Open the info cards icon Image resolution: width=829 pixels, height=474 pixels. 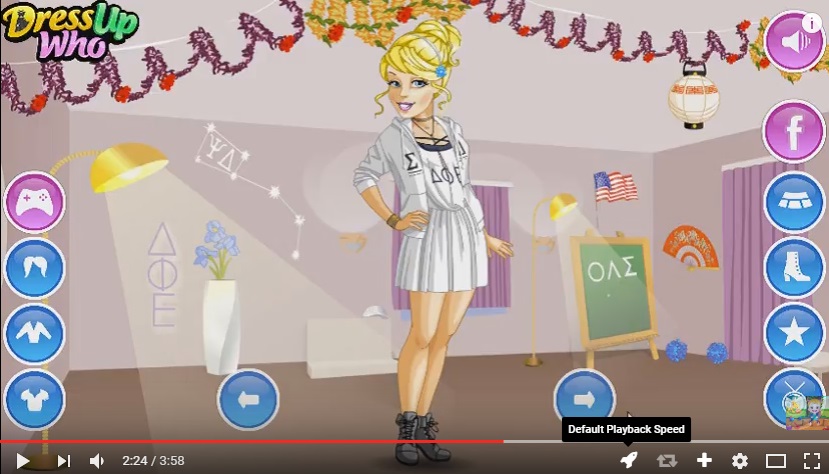(x=811, y=21)
